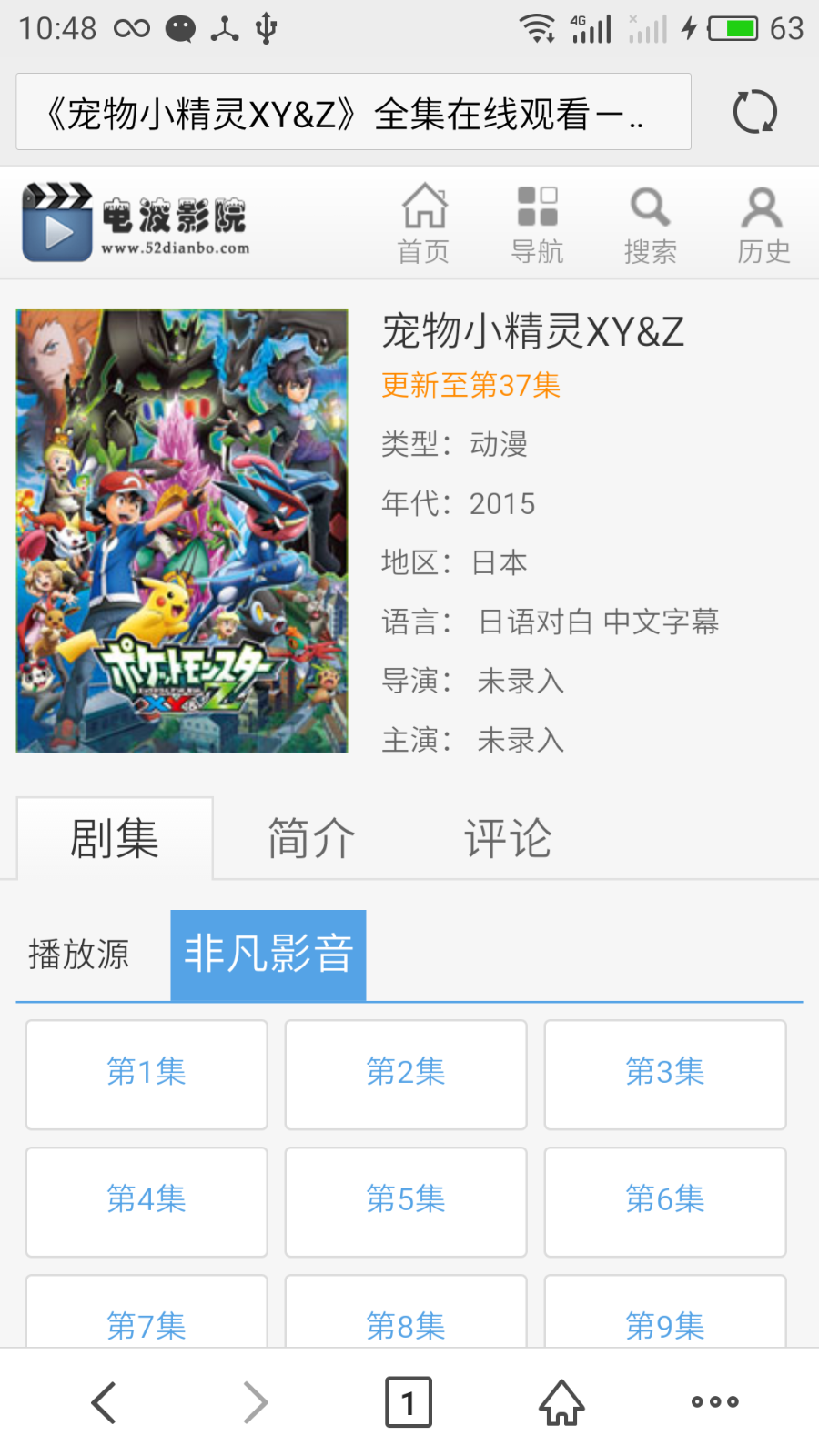
Task: Play episode 第5集
Action: click(x=406, y=1201)
